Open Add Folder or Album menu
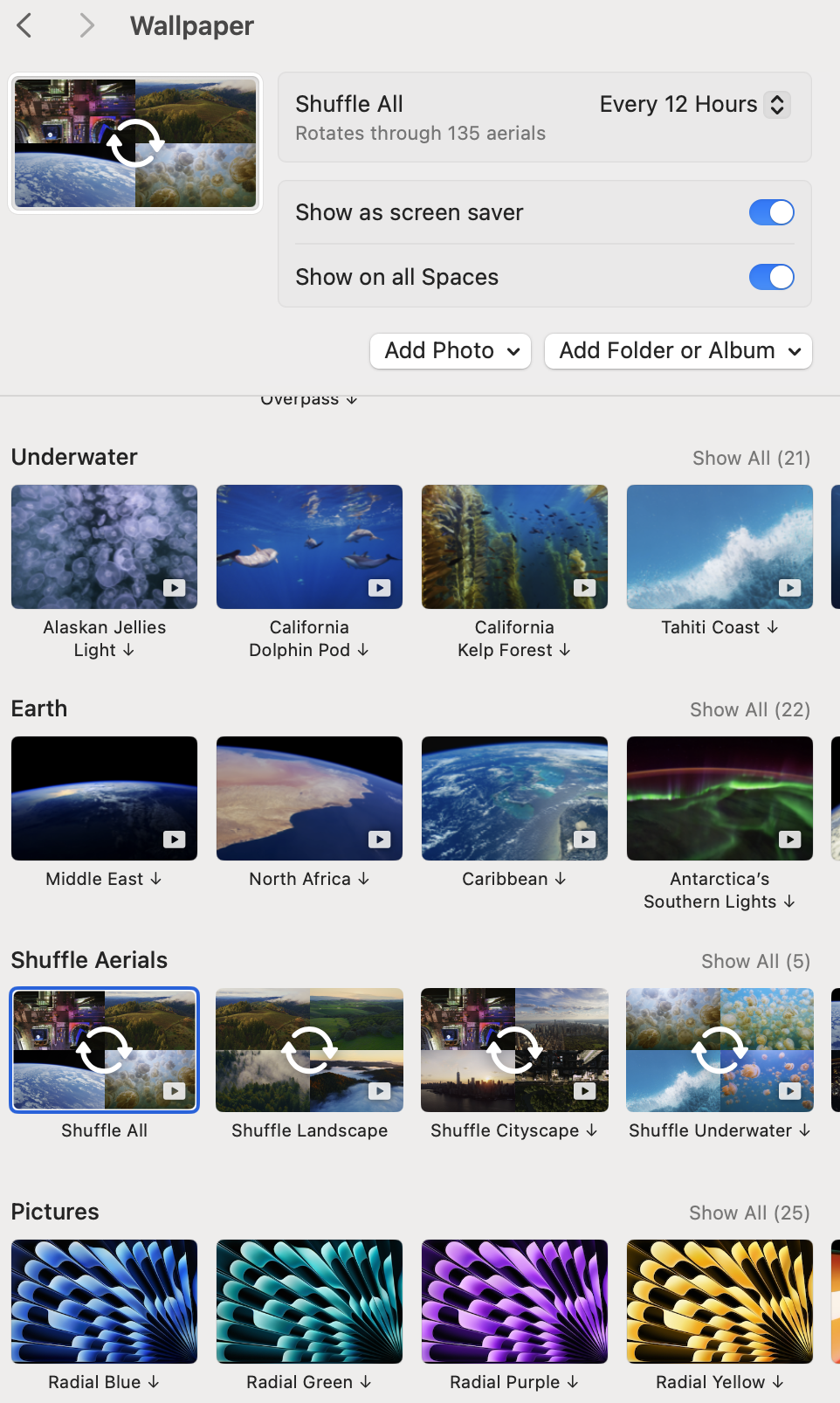The image size is (840, 1403). tap(678, 351)
